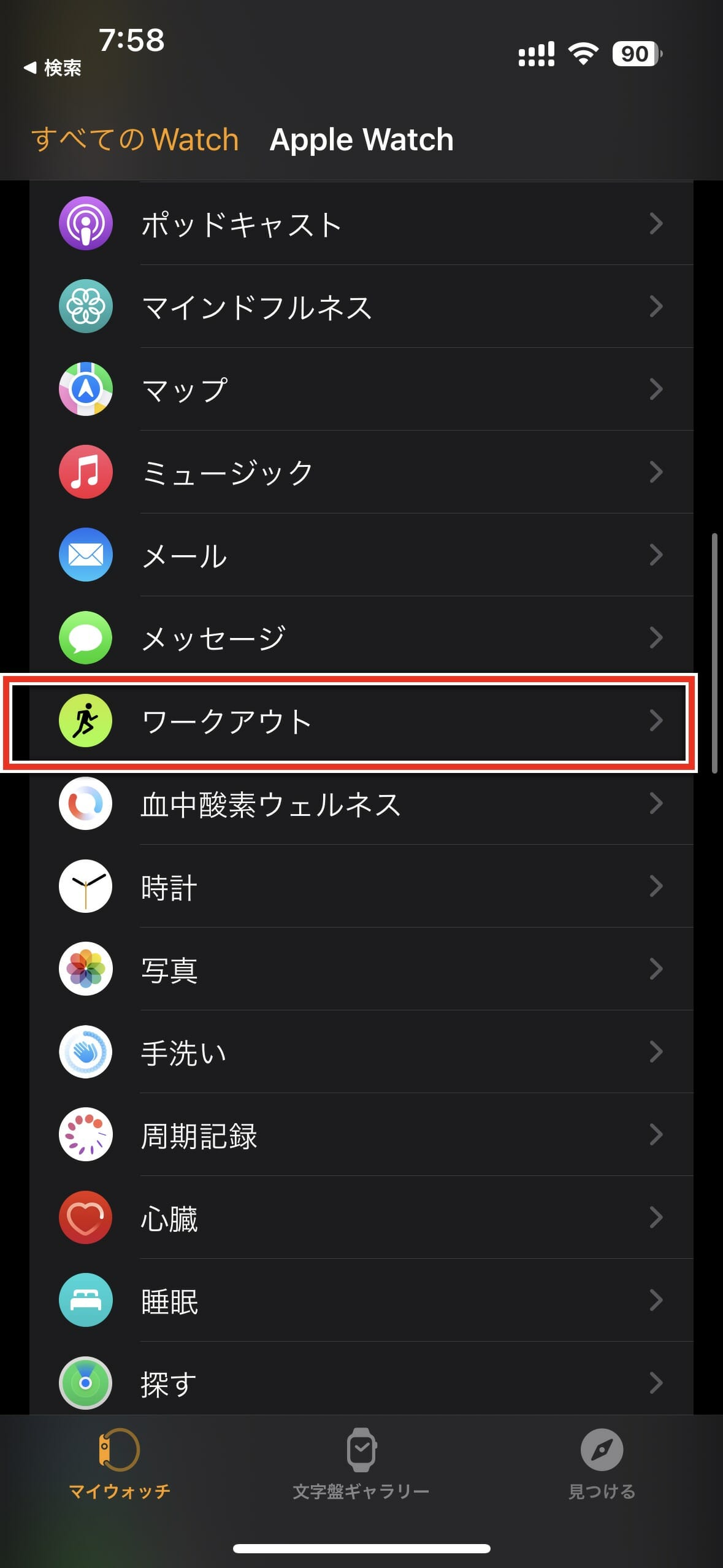
Task: Open 手洗い settings
Action: tap(361, 1052)
